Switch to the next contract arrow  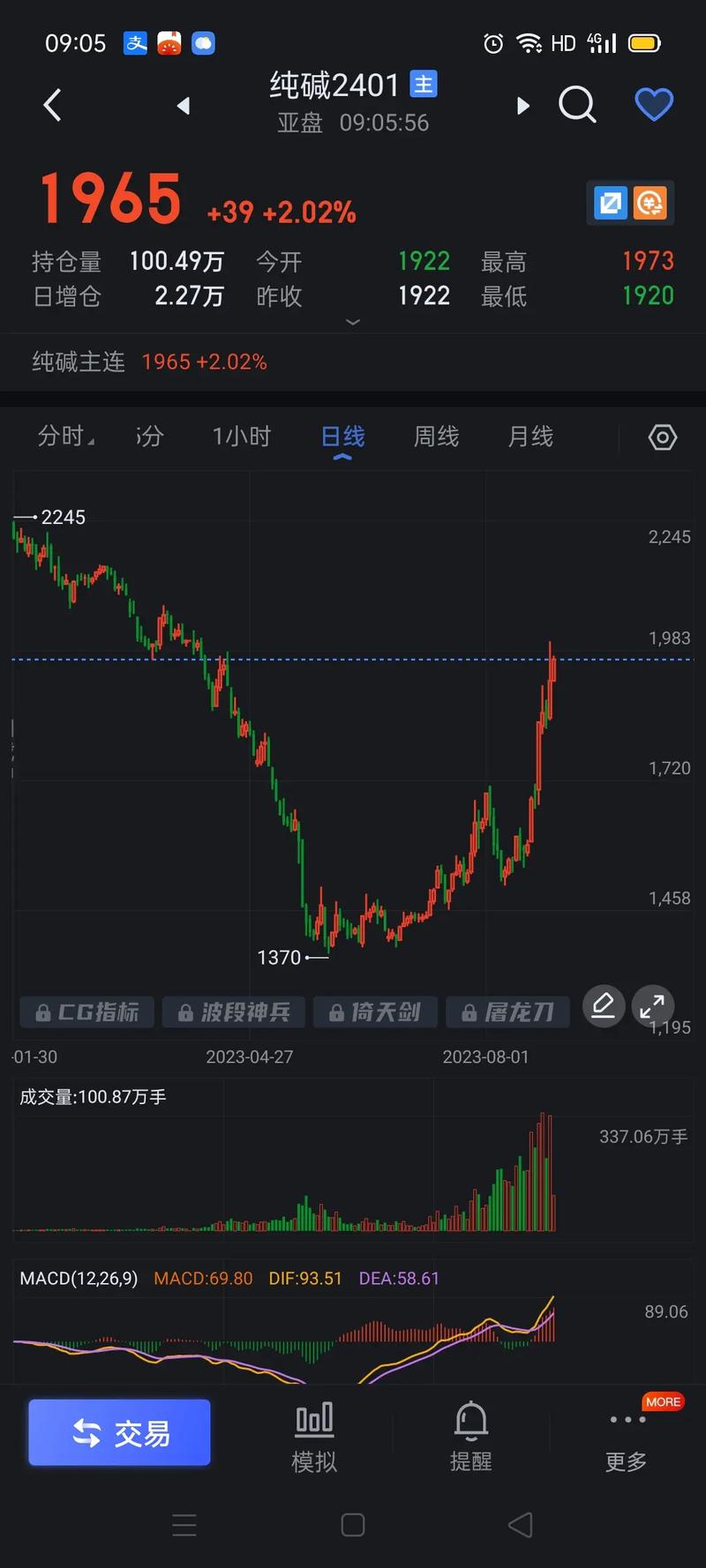click(x=522, y=106)
